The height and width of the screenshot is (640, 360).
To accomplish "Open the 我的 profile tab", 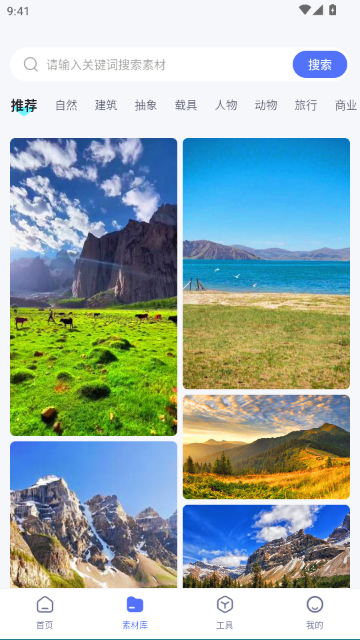I will click(315, 612).
